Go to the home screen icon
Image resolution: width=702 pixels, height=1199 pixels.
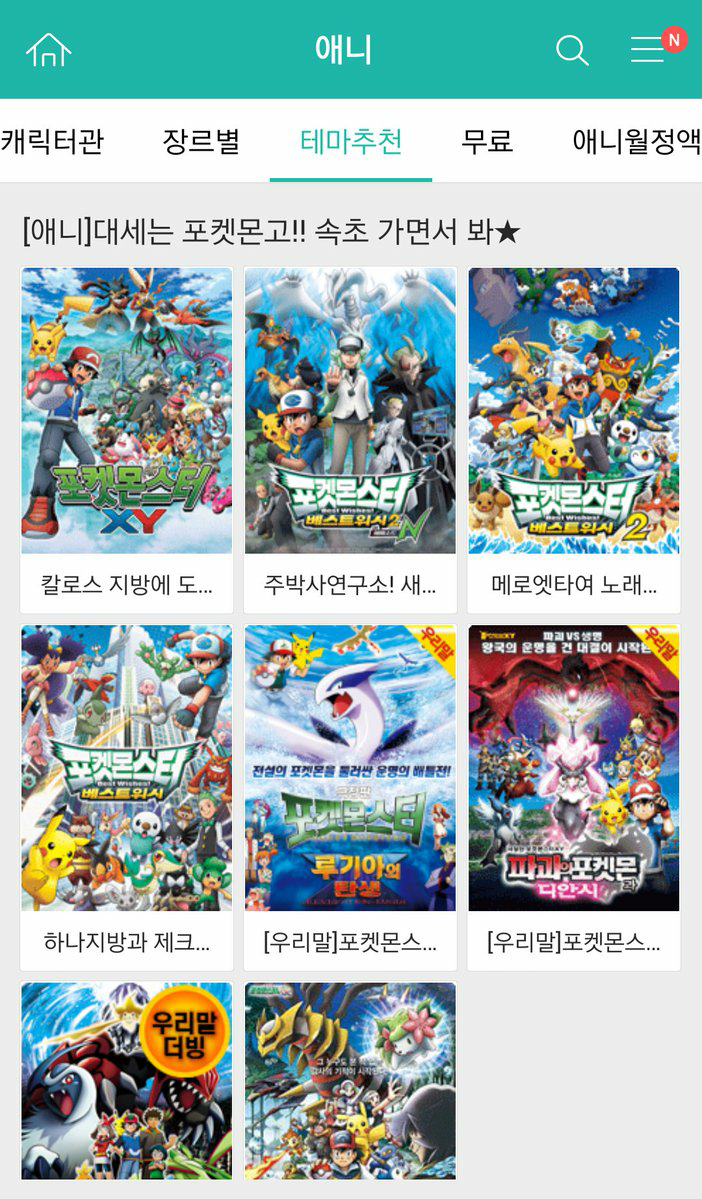click(49, 49)
